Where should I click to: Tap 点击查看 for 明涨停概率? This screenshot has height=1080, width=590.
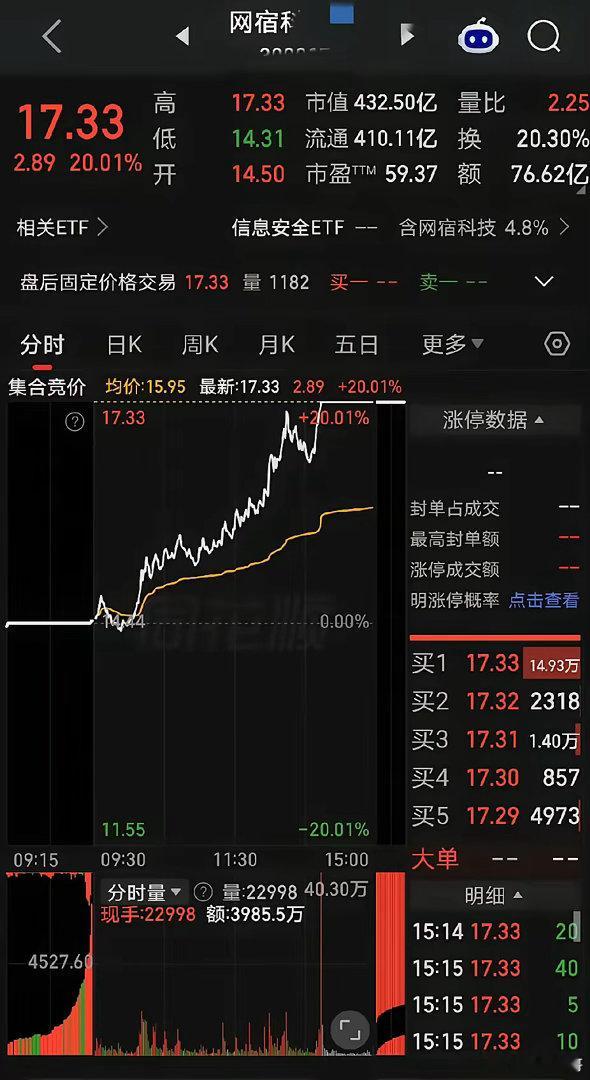tap(544, 601)
